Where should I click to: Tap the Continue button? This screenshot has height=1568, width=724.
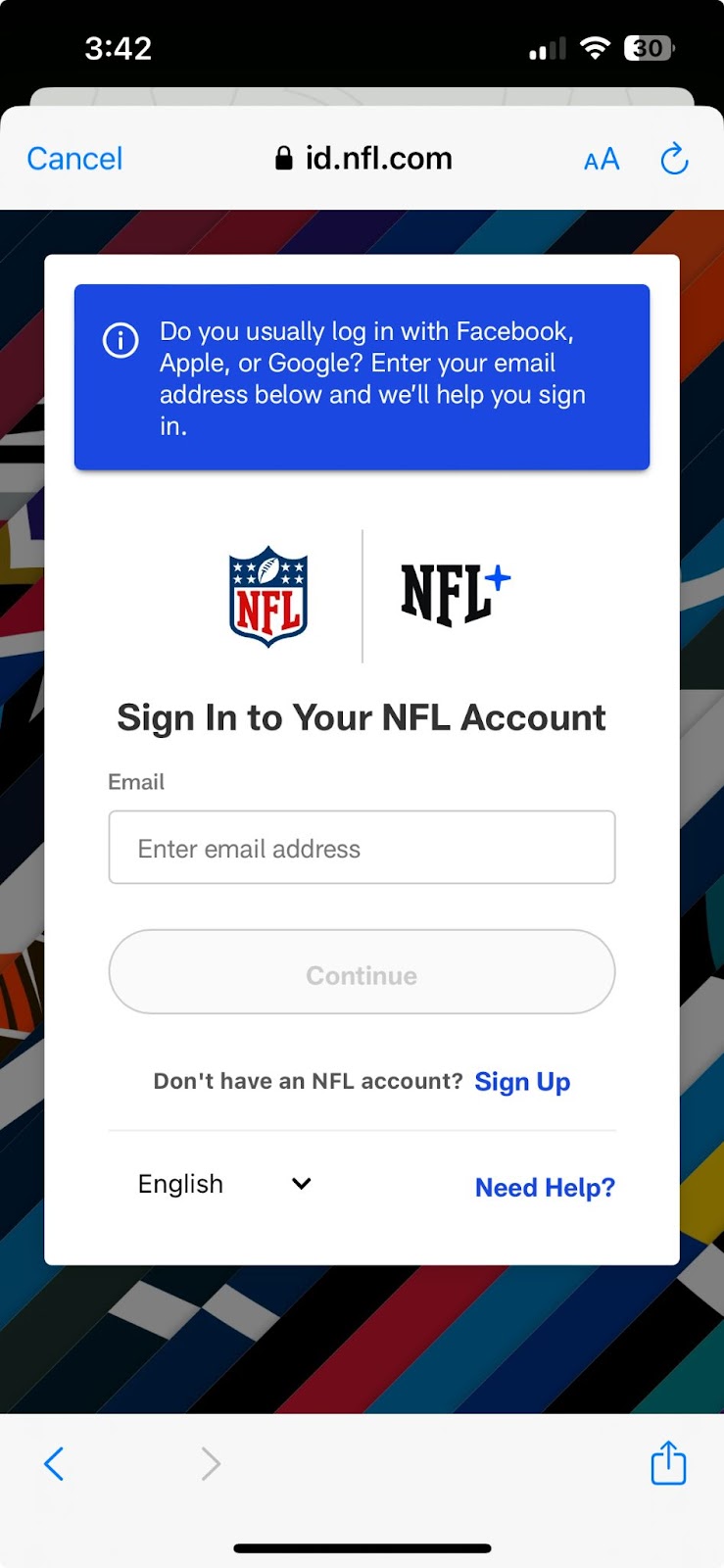click(362, 972)
